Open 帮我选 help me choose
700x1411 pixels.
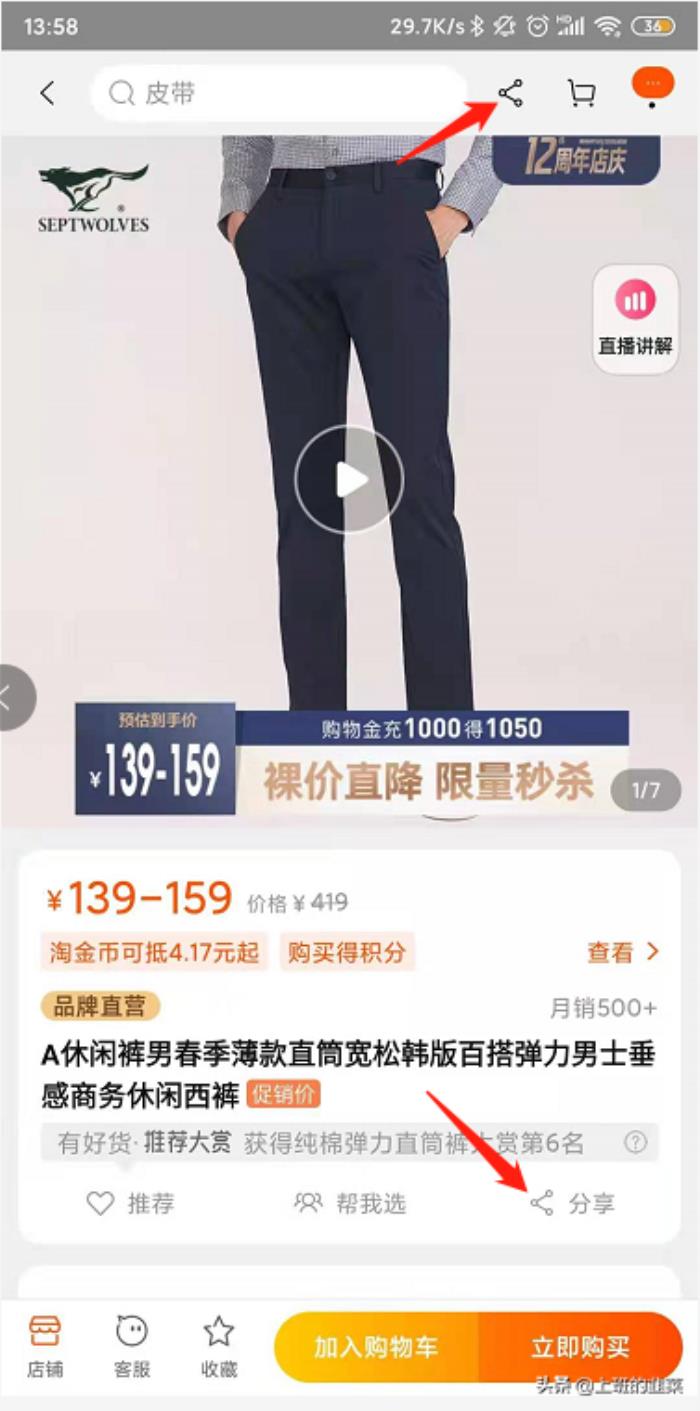coord(350,1203)
